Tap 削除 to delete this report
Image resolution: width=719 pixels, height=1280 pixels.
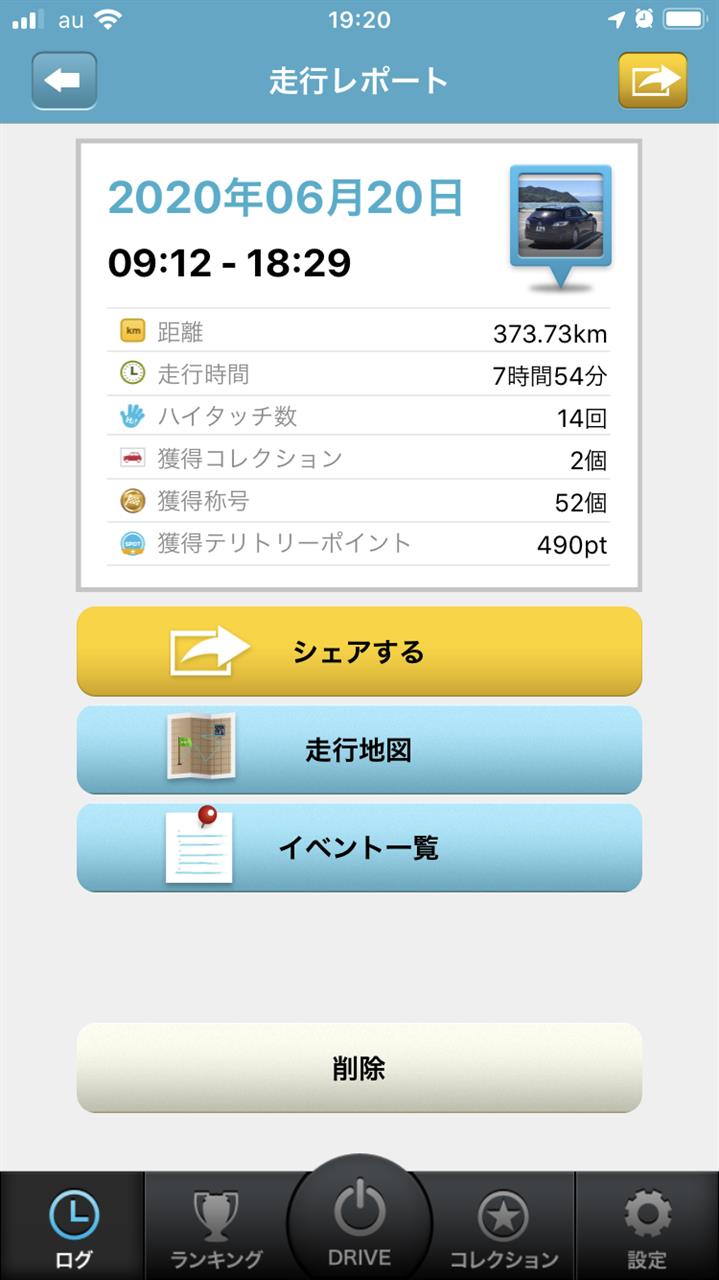[x=359, y=1068]
